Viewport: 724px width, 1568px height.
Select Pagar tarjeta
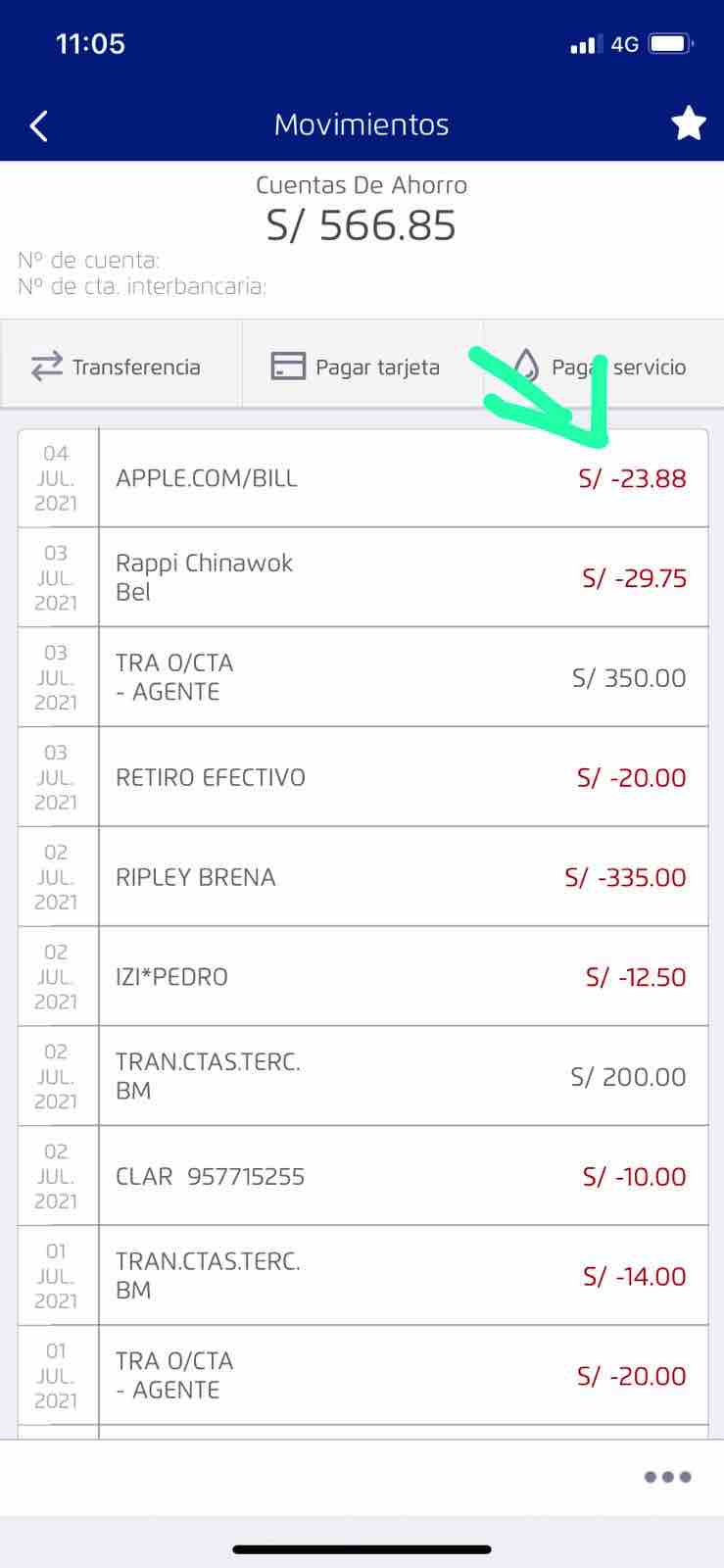pos(356,367)
